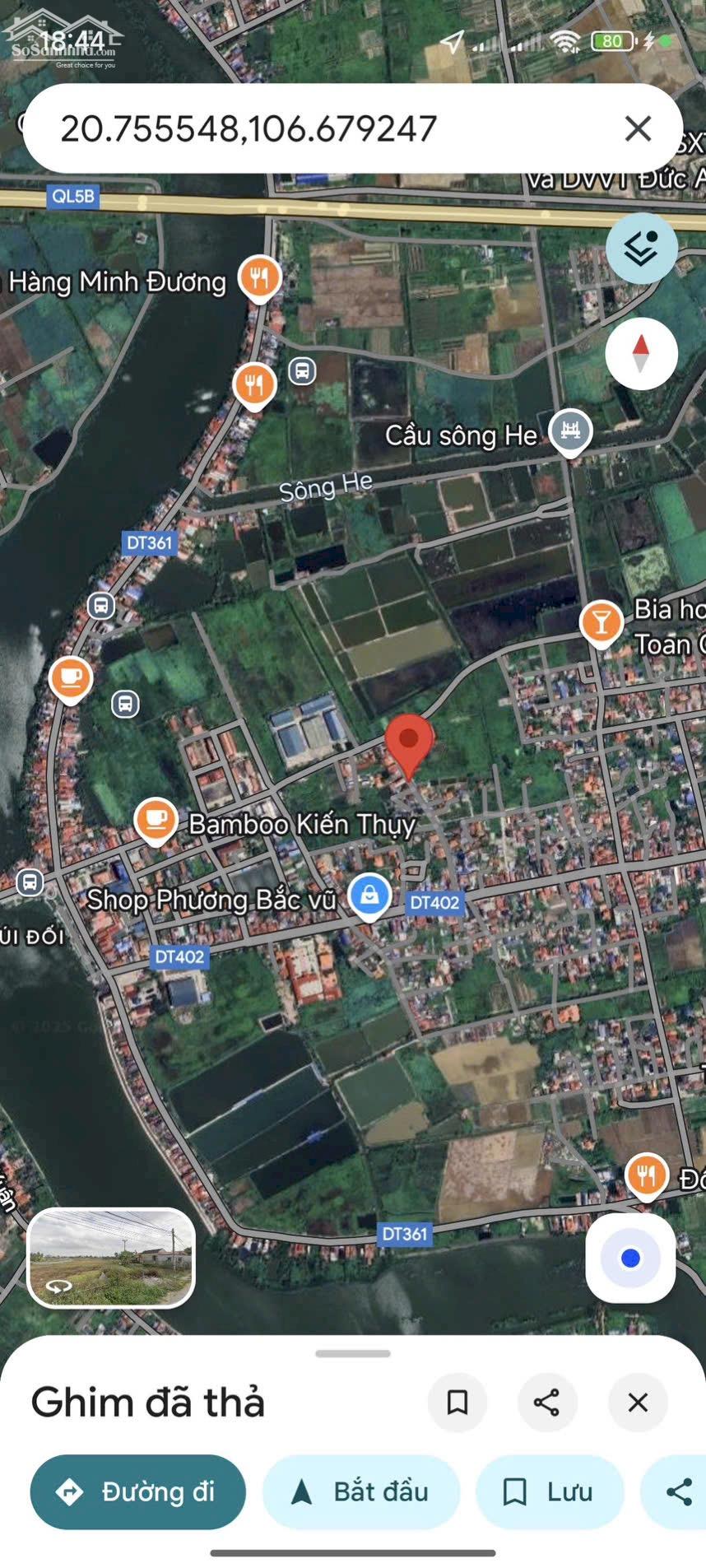Clear the search coordinates
The height and width of the screenshot is (1568, 706).
(x=638, y=128)
